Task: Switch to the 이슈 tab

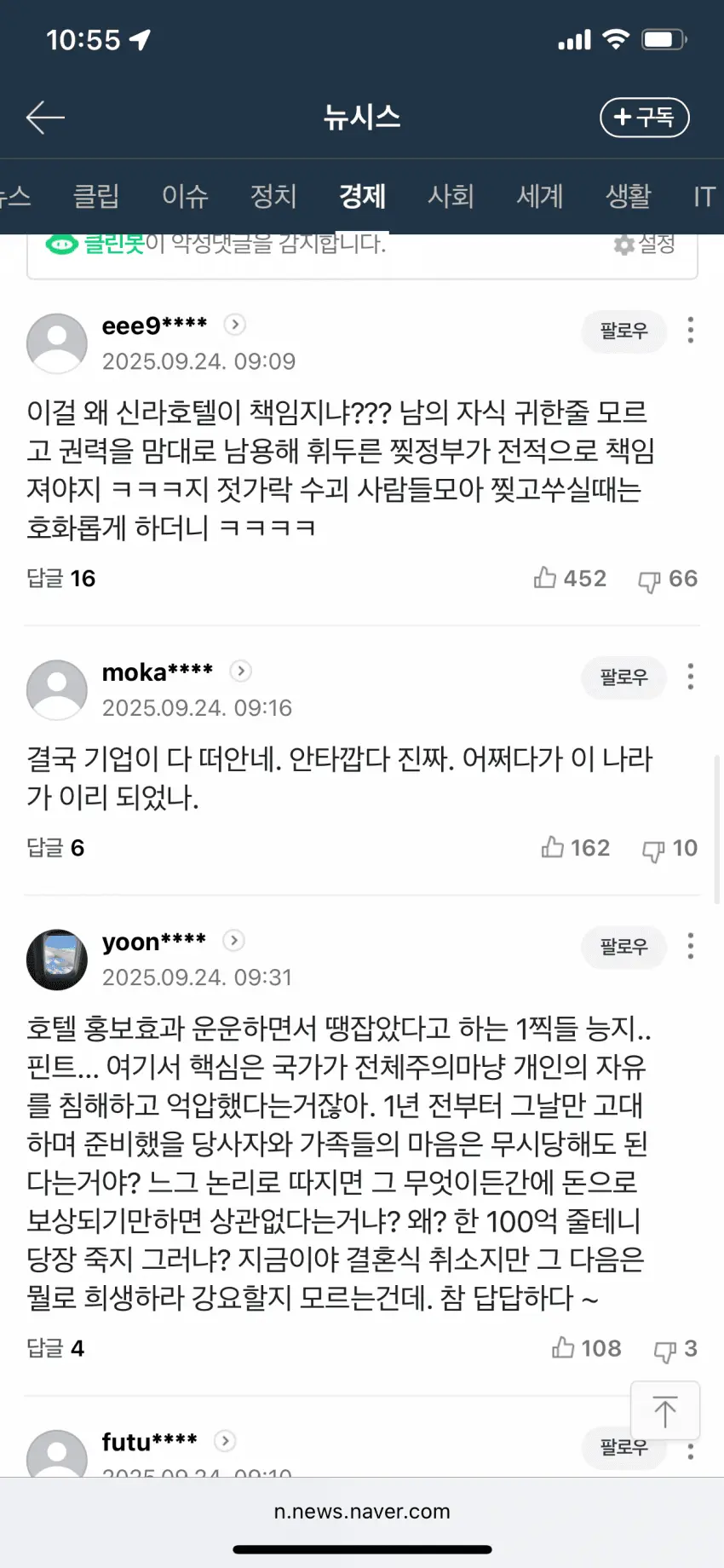Action: click(185, 197)
